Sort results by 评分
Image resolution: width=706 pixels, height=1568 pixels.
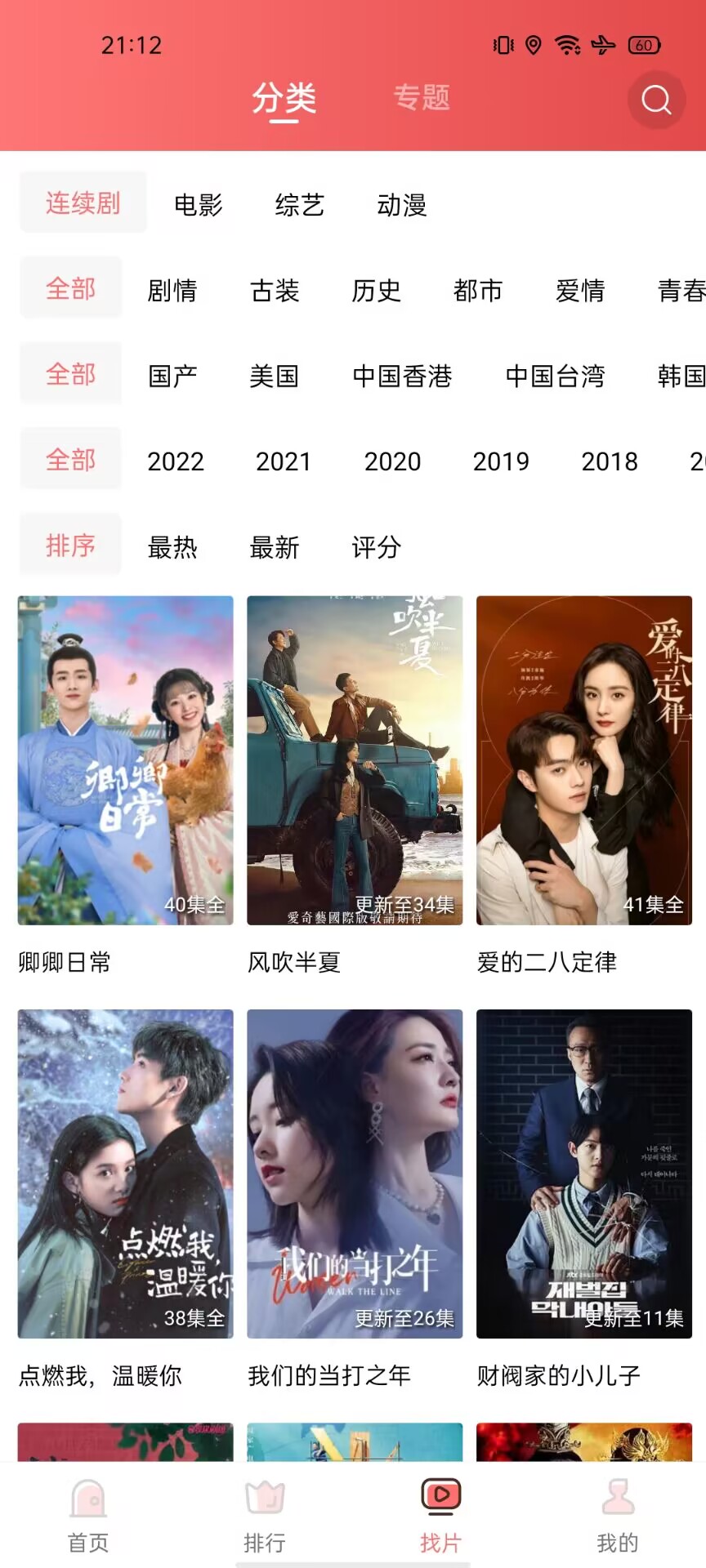click(377, 547)
